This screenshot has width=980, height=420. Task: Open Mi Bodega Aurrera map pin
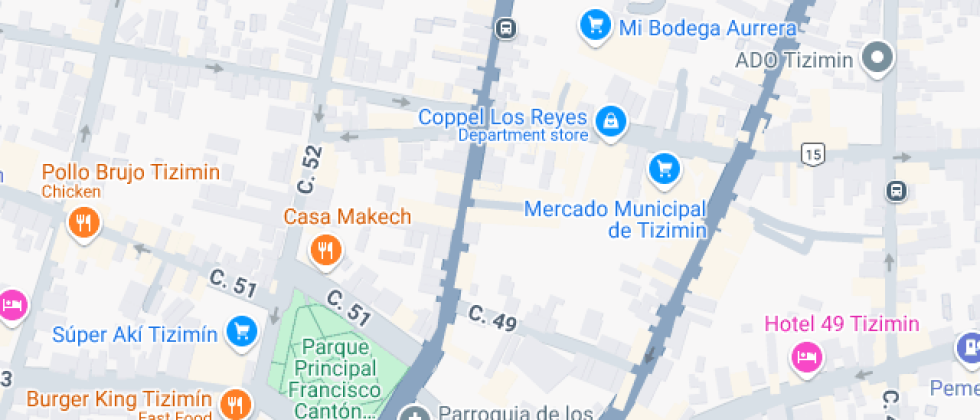(595, 26)
